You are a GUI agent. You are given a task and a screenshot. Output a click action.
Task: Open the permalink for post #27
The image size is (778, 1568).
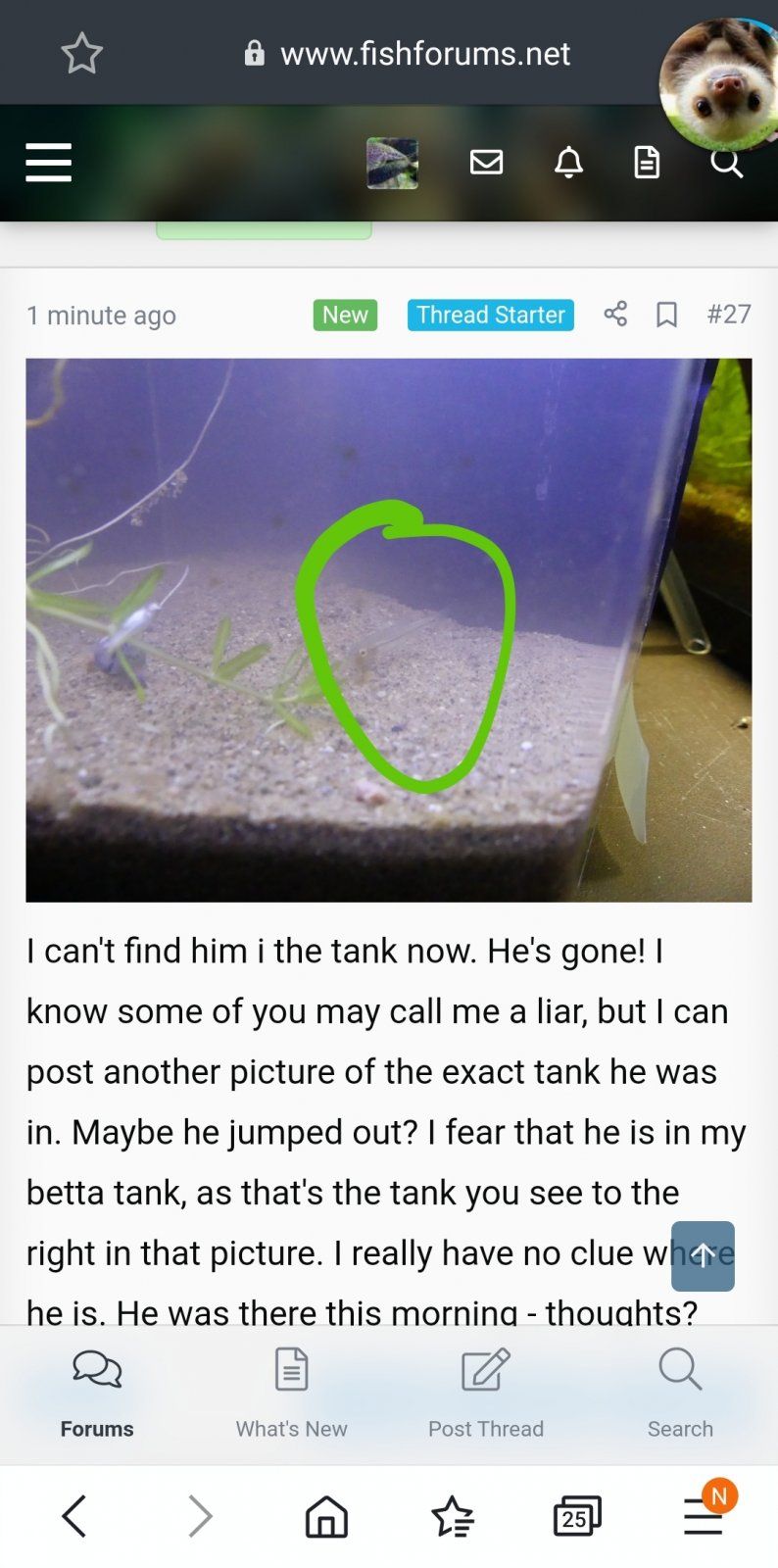click(729, 315)
